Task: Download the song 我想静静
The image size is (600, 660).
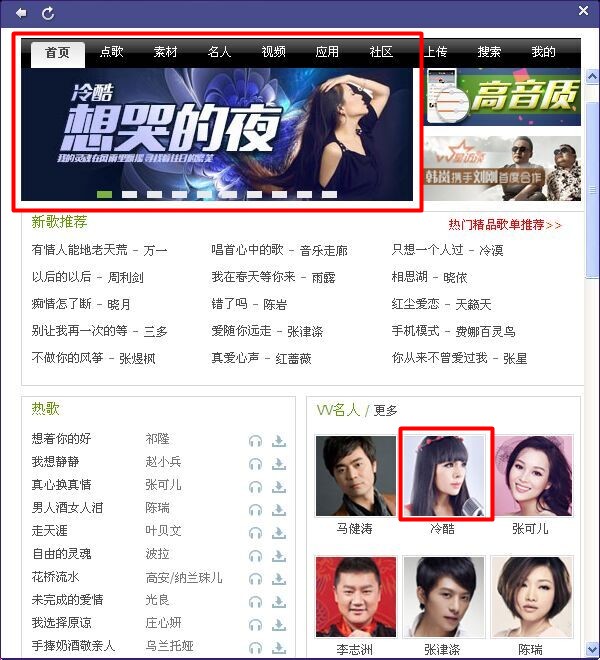Action: 279,463
